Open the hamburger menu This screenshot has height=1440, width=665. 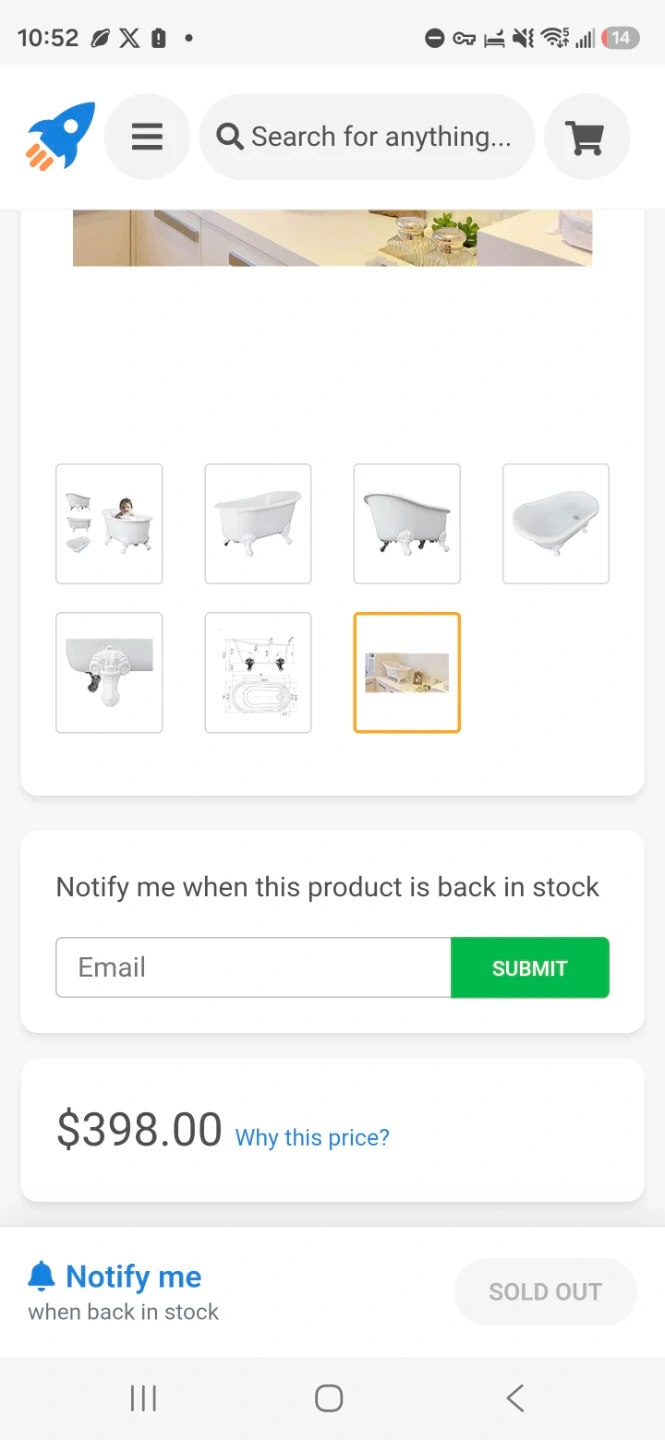pyautogui.click(x=147, y=137)
